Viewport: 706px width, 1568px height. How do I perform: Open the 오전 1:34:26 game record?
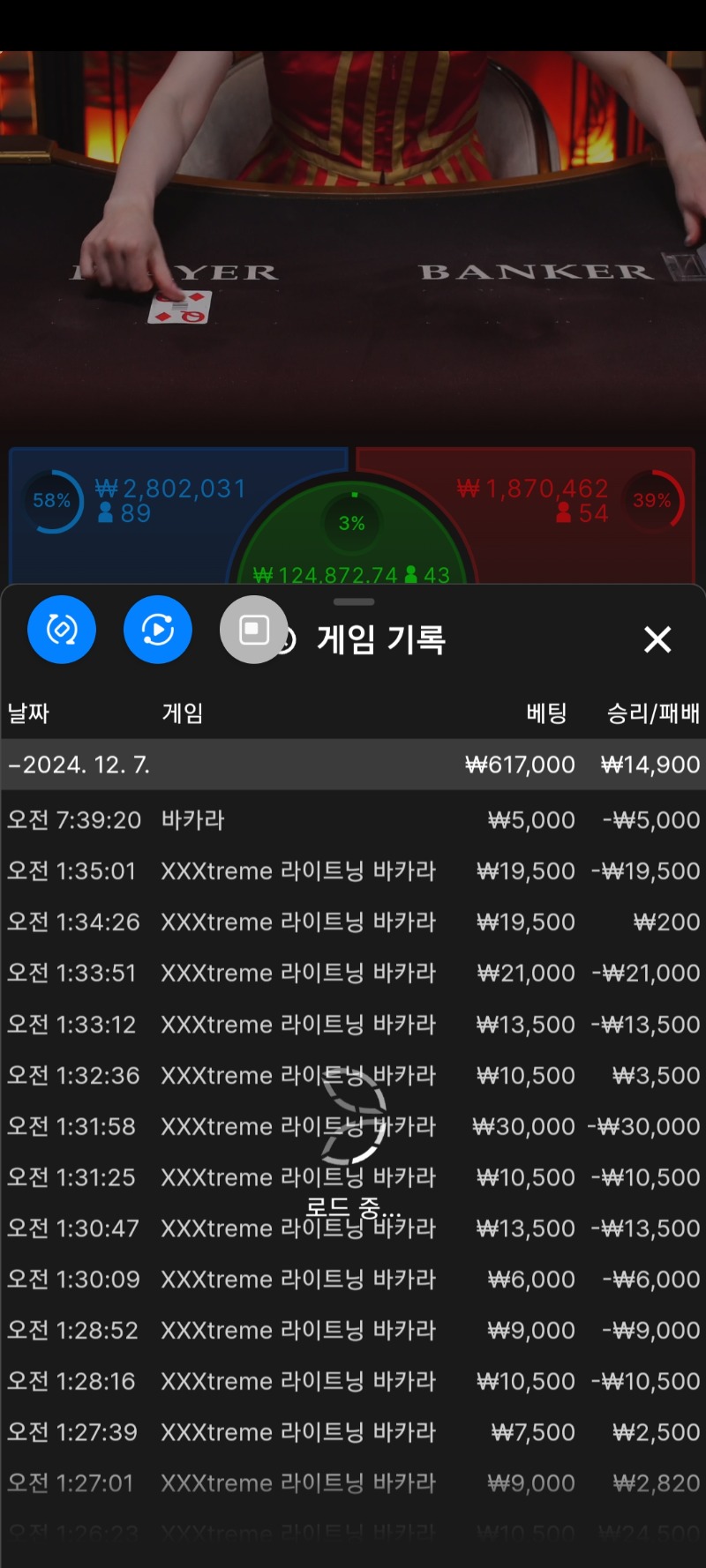tap(353, 922)
